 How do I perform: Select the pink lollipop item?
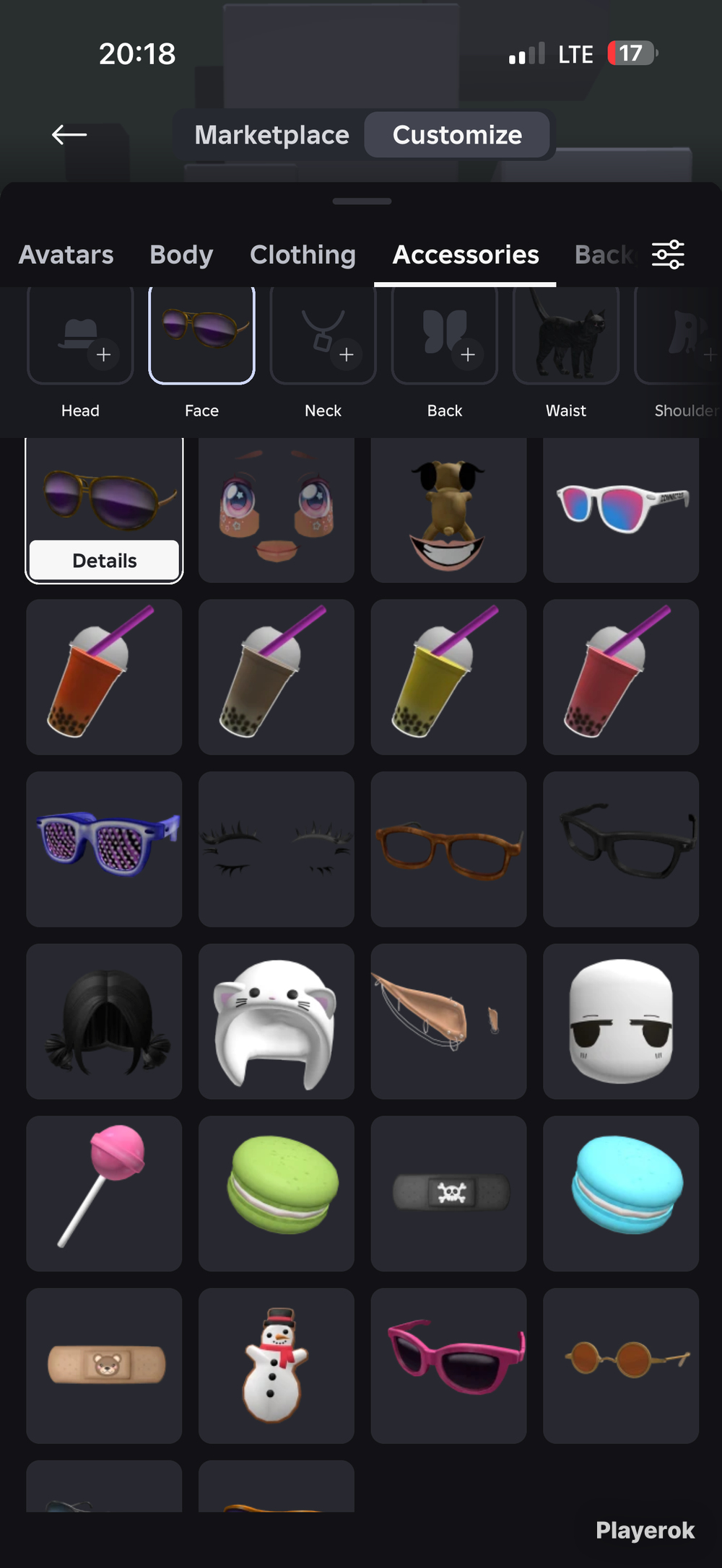tap(104, 1193)
